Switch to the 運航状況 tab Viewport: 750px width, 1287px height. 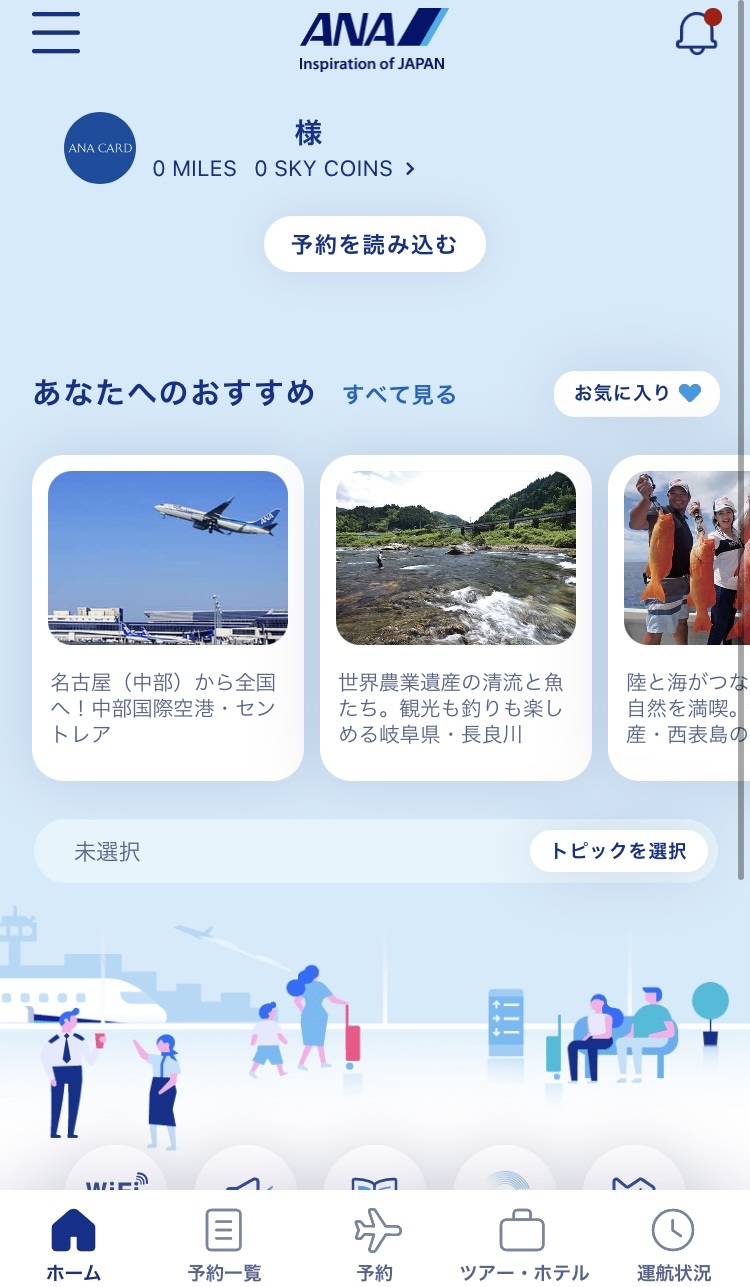(x=674, y=1245)
